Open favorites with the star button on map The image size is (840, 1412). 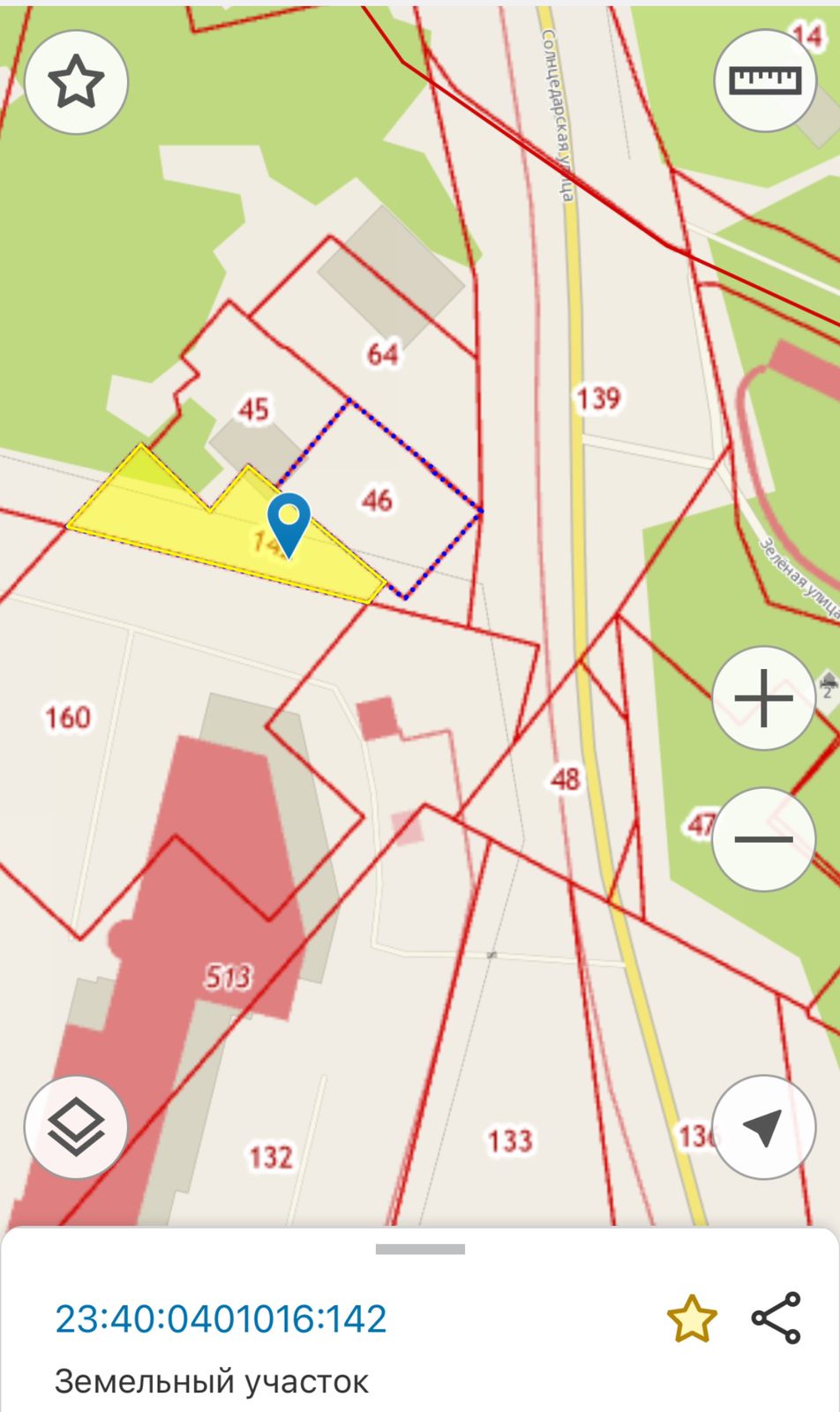(76, 81)
